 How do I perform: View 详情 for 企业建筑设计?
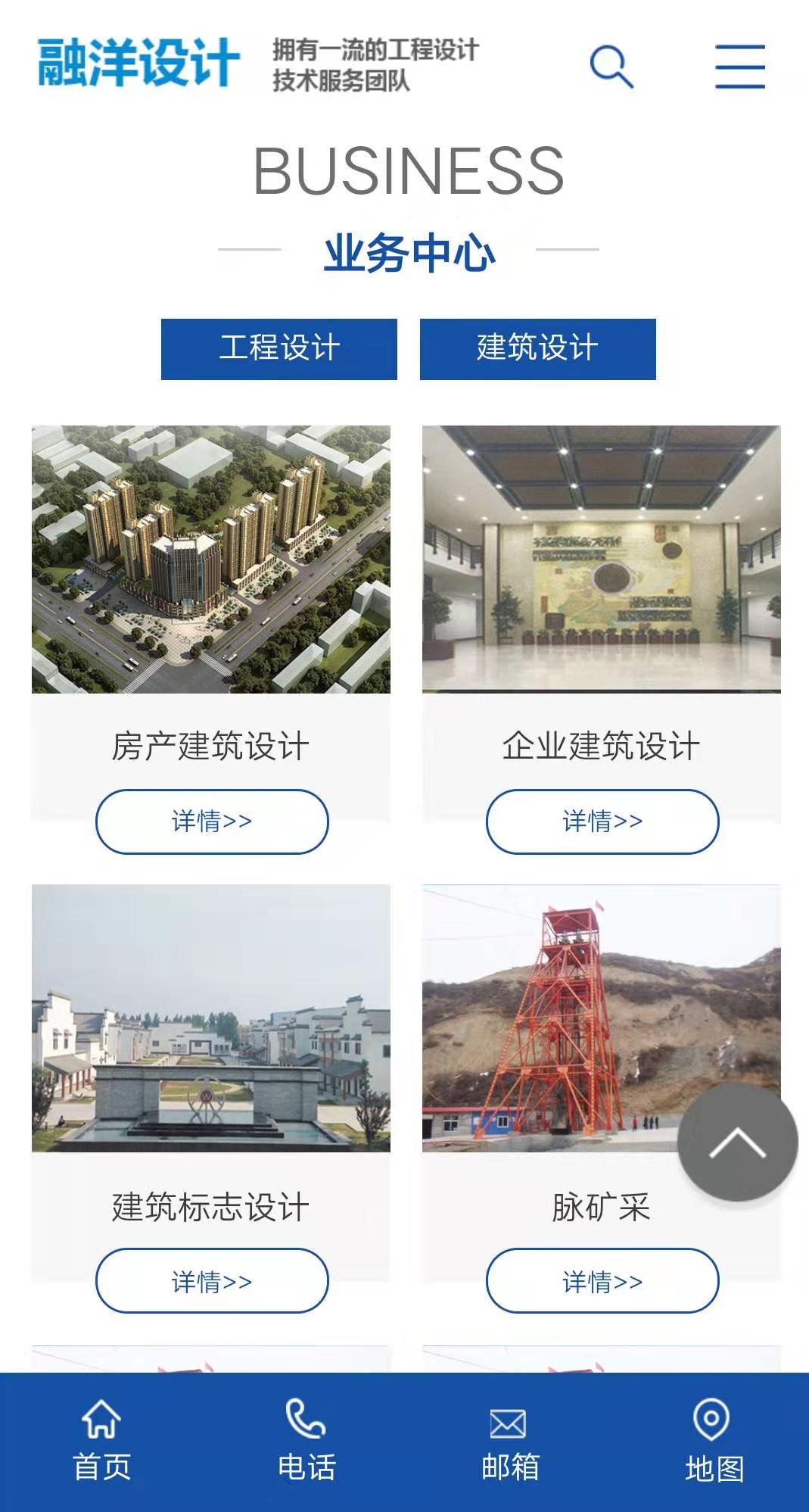point(602,821)
